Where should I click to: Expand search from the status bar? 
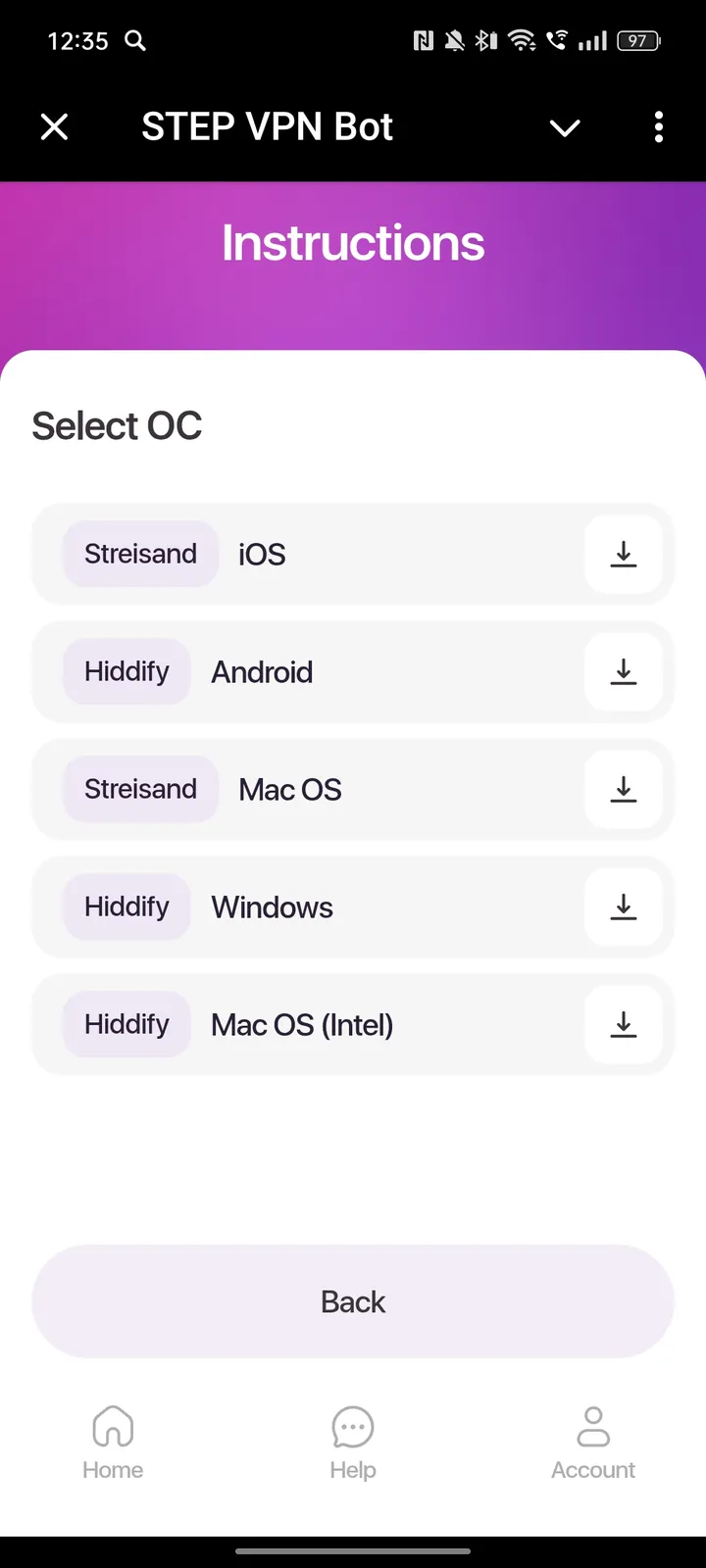click(135, 40)
